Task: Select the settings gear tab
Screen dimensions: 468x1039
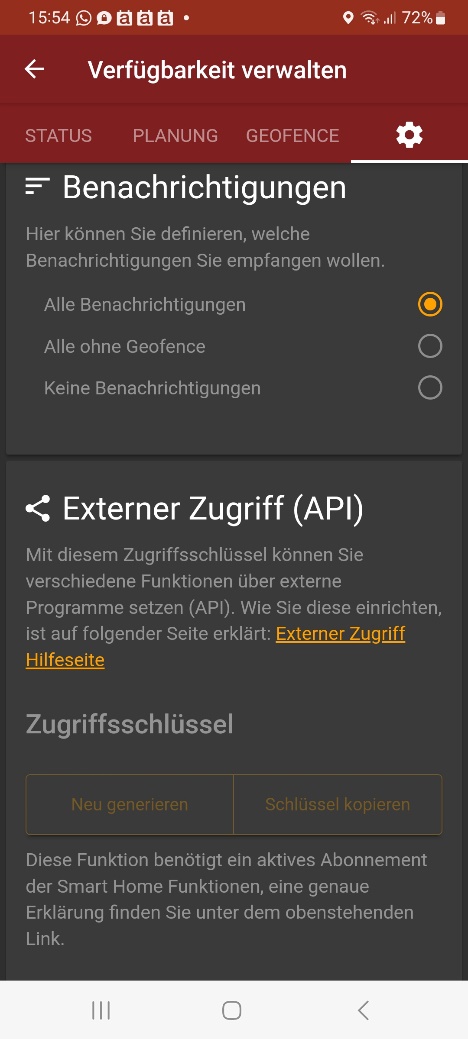Action: 409,136
